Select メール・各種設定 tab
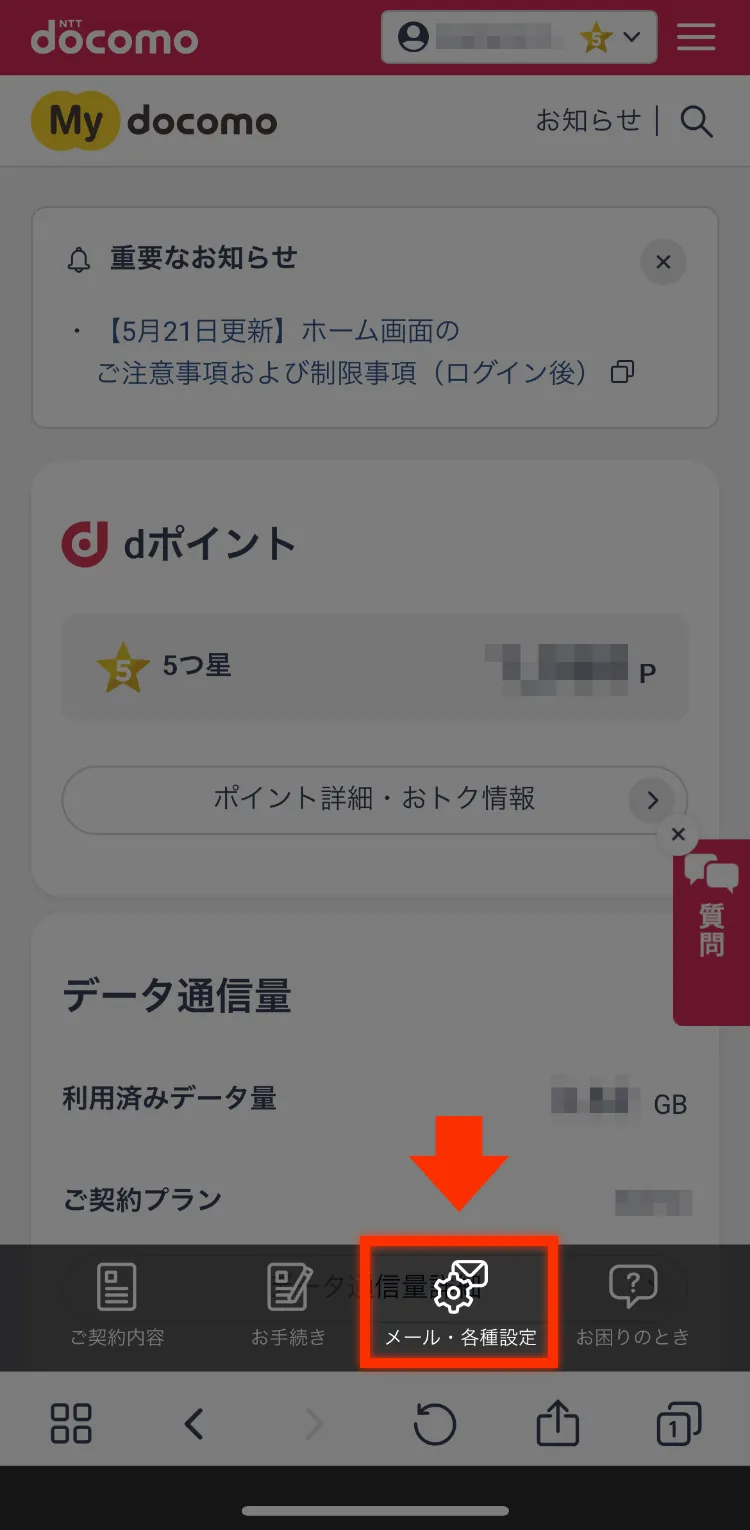The width and height of the screenshot is (750, 1530). [x=460, y=1303]
